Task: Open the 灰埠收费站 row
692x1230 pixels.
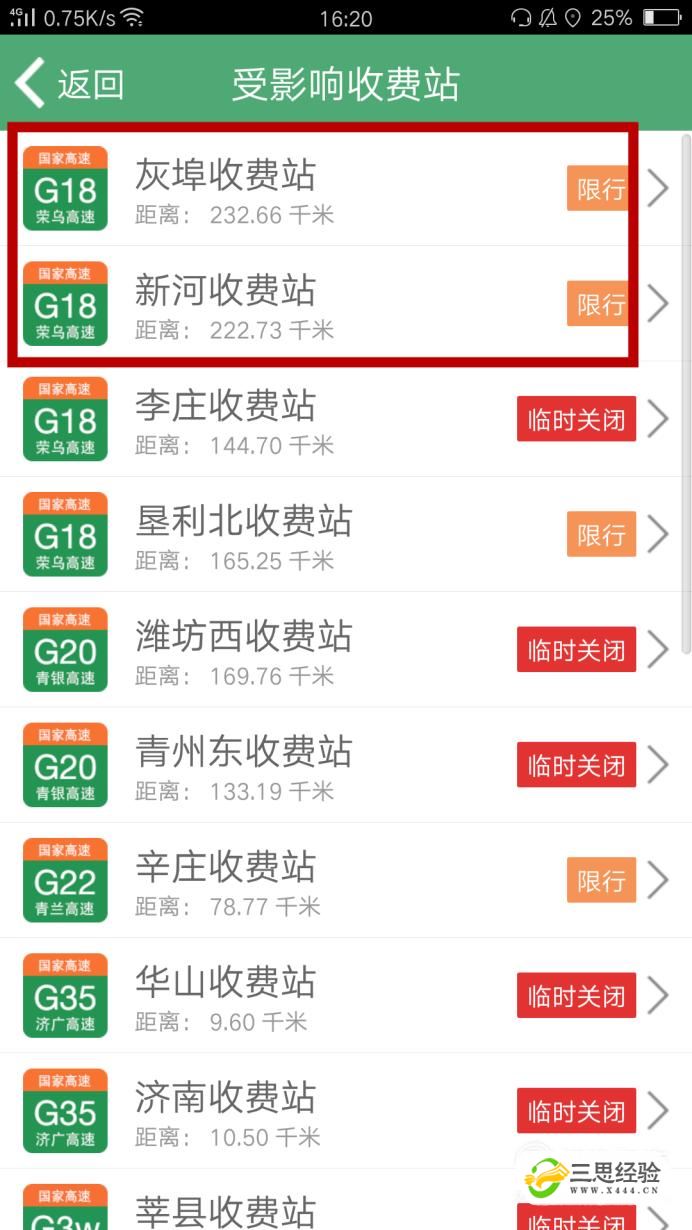Action: (x=330, y=189)
